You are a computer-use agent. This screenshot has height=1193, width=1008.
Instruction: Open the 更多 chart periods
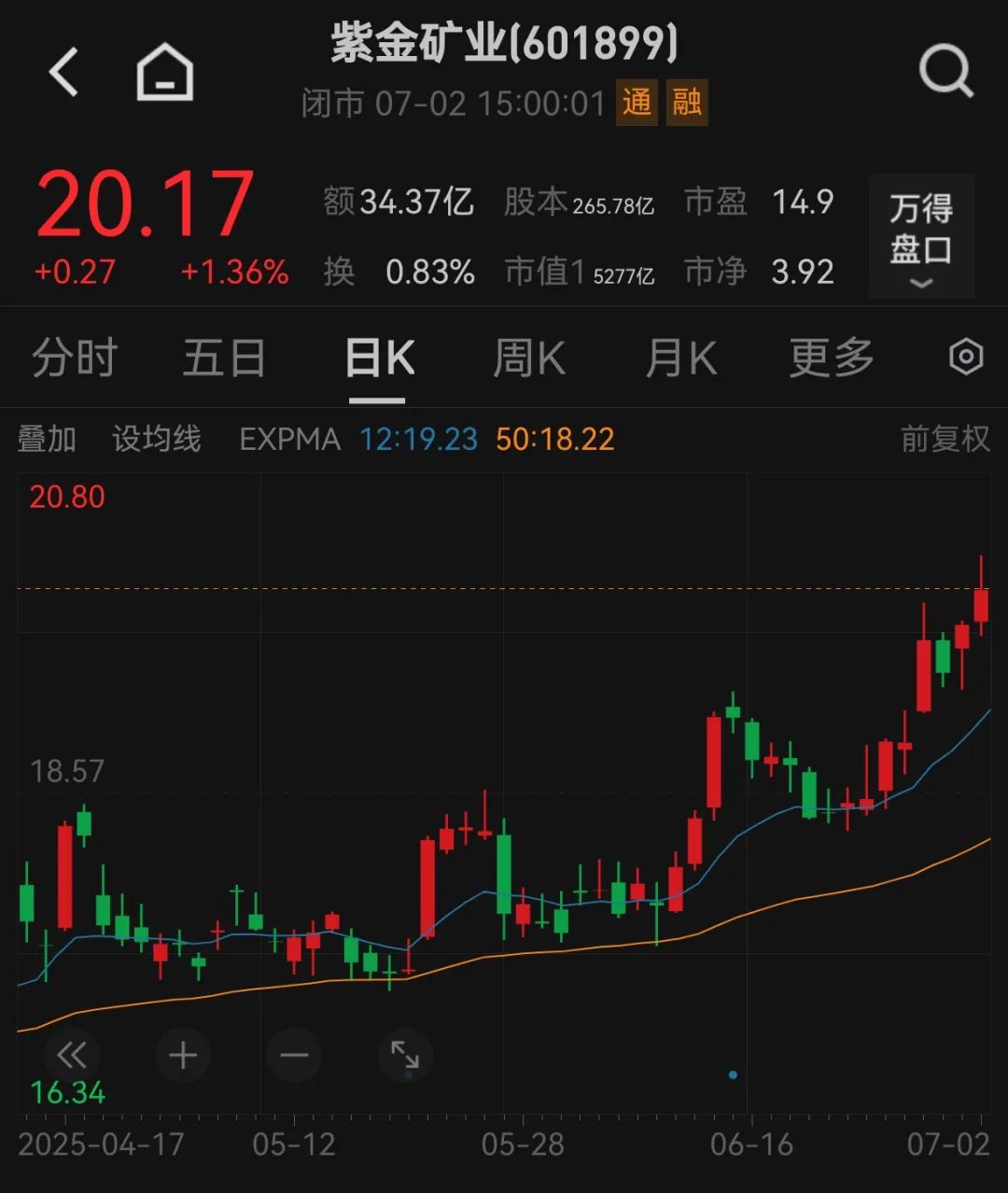point(832,358)
